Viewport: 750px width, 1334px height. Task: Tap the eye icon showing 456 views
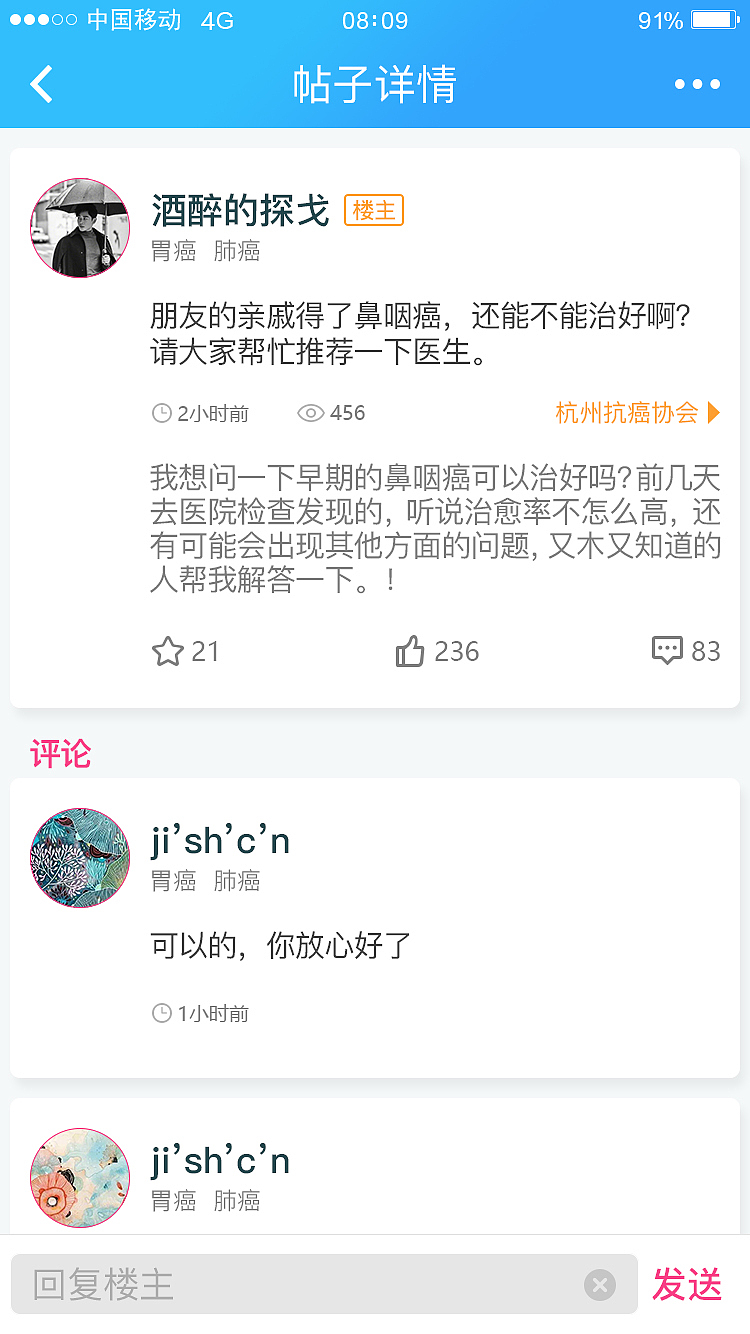tap(311, 412)
